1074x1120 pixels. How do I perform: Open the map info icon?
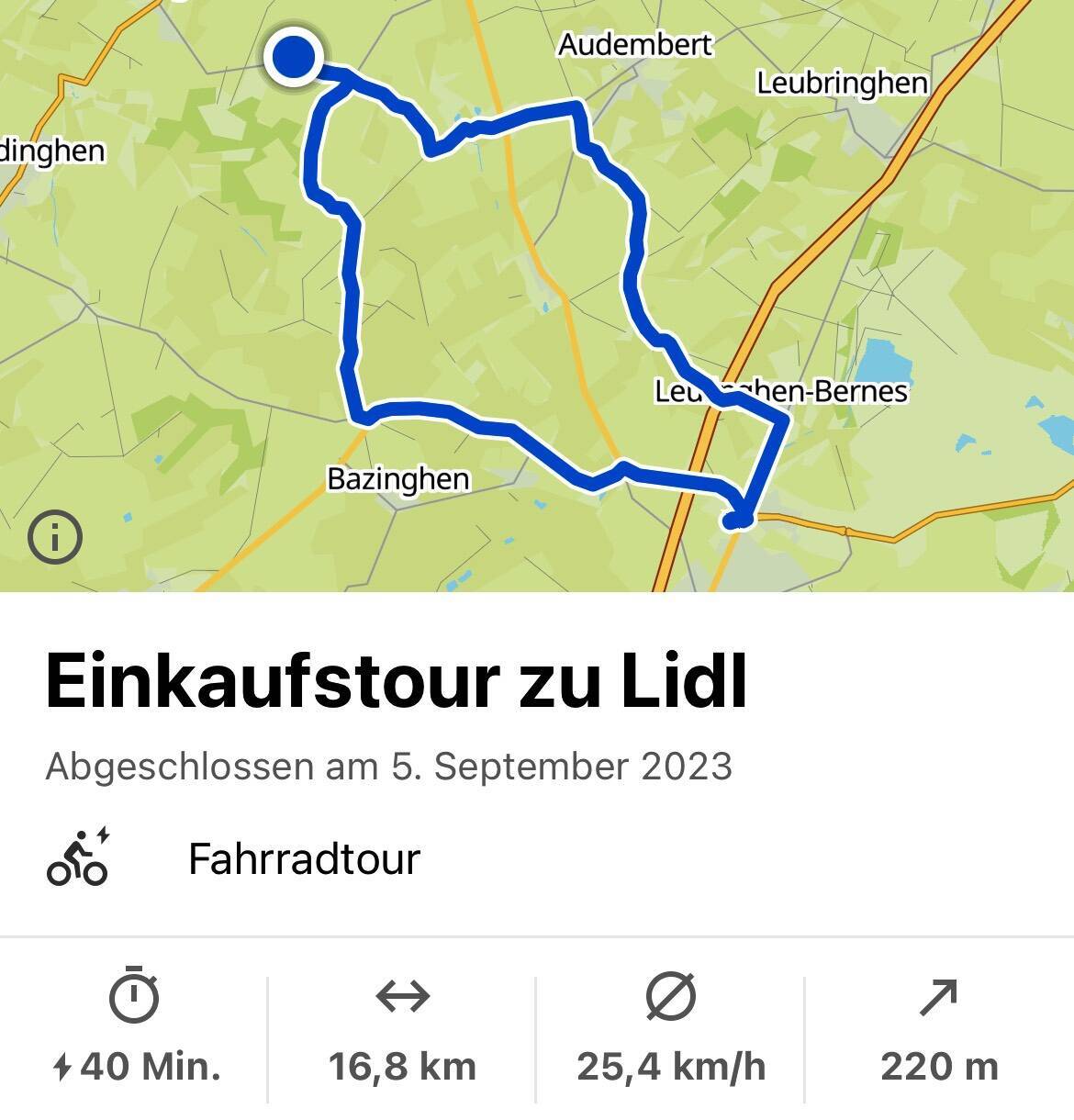(x=55, y=538)
